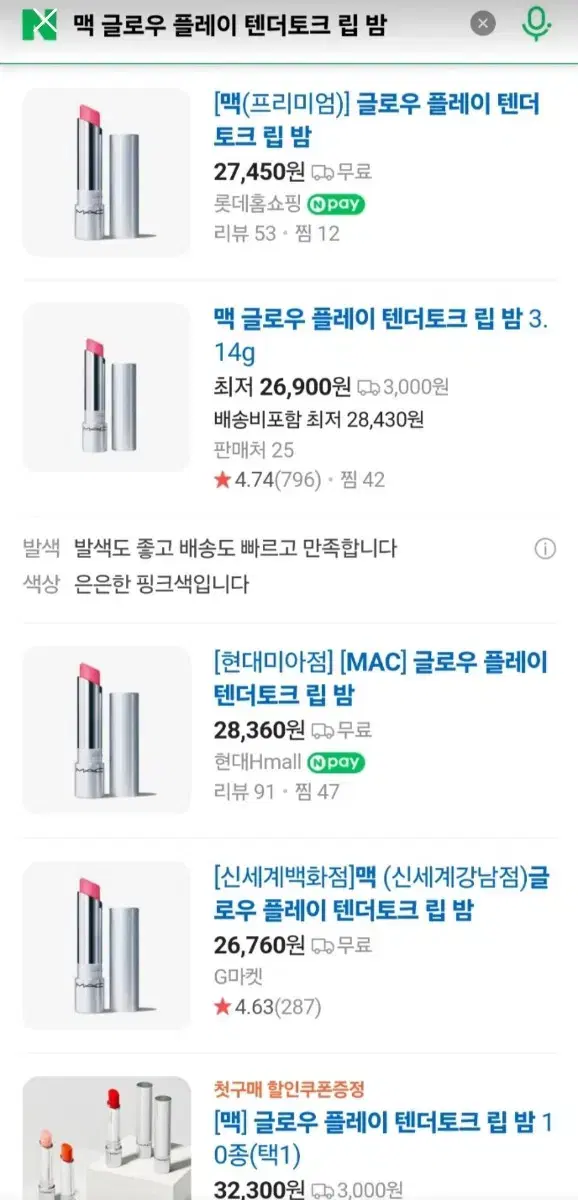Clear the search text
Screen dimensions: 578x1200
point(483,24)
